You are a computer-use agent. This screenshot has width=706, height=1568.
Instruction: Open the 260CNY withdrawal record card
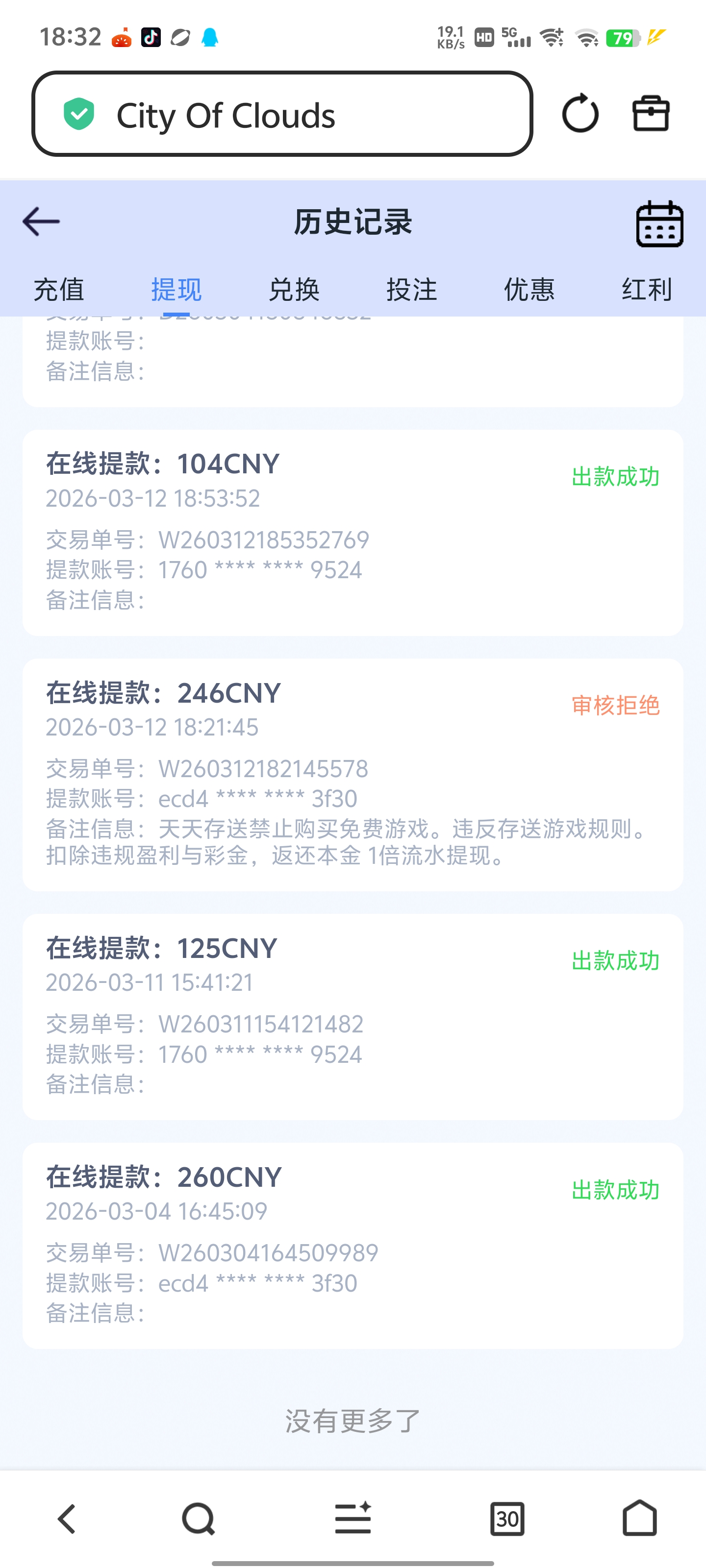pos(353,1242)
